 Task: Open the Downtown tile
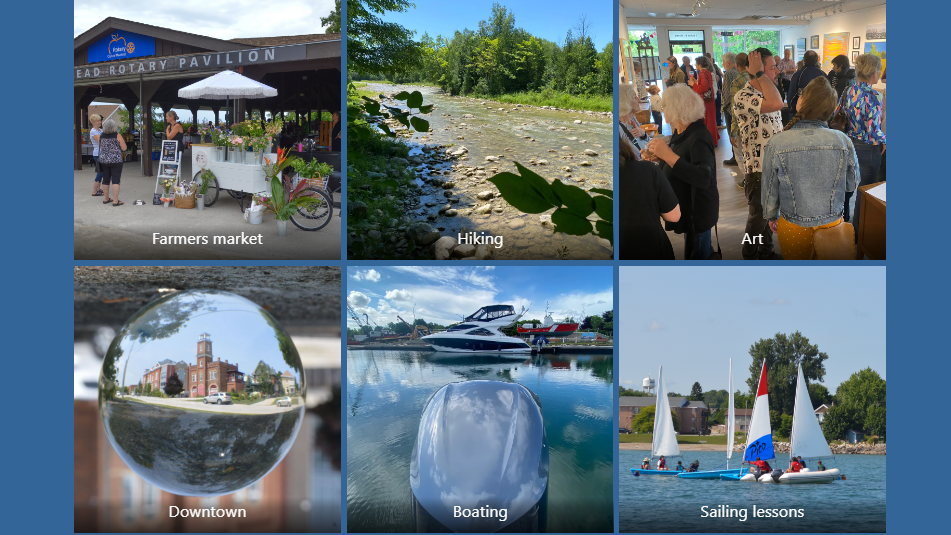207,398
